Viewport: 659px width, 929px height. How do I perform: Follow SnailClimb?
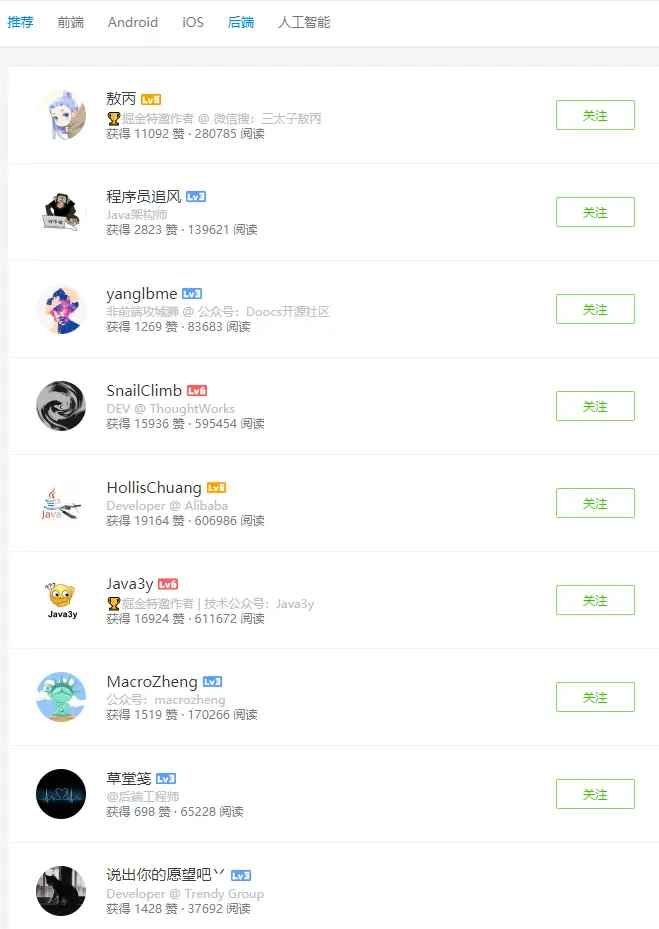[595, 407]
